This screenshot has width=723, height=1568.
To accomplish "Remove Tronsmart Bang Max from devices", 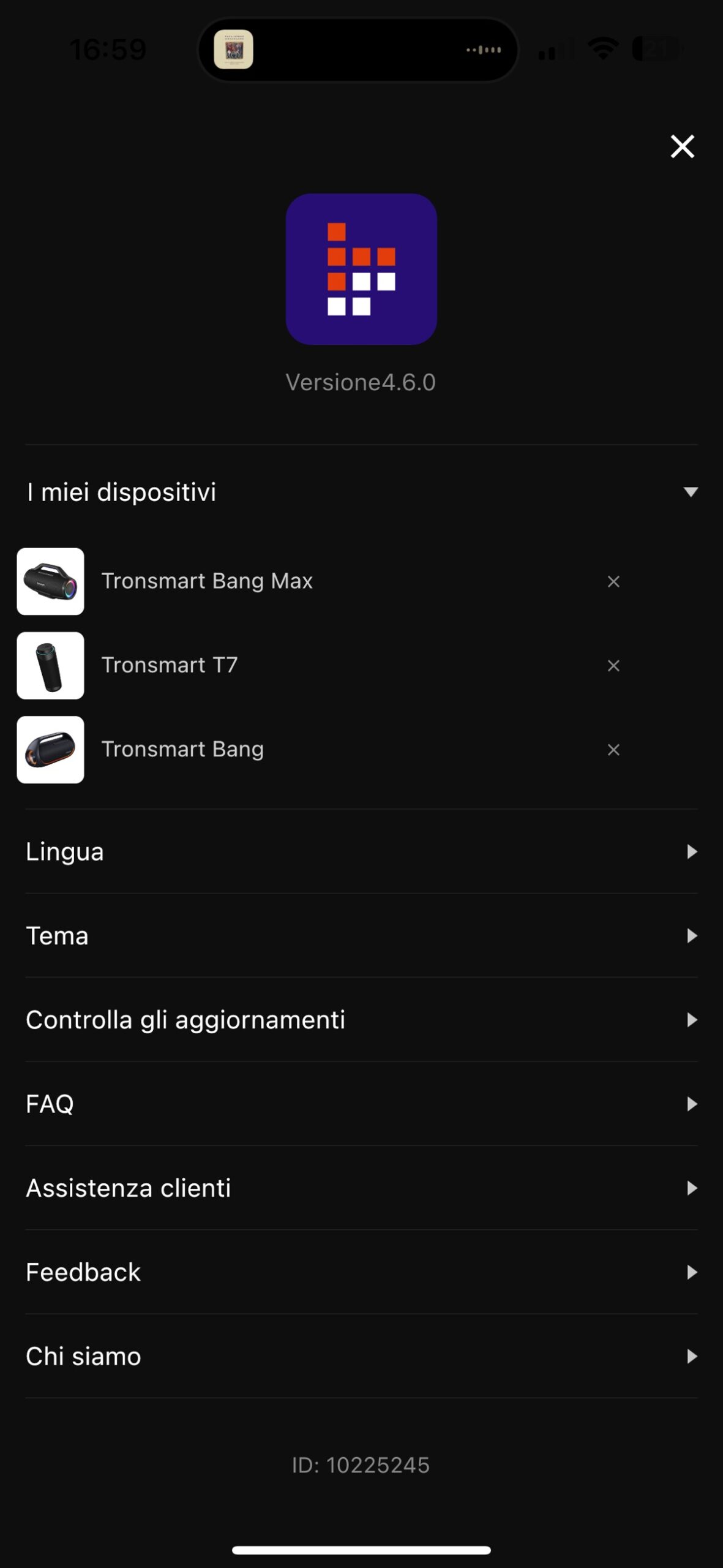I will (x=613, y=582).
